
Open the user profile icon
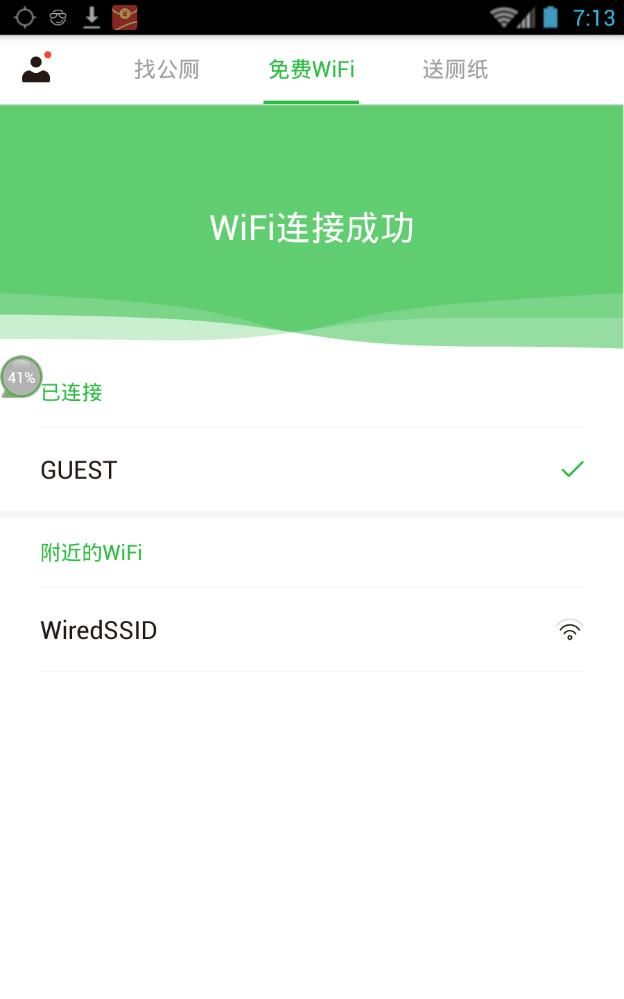click(x=36, y=68)
